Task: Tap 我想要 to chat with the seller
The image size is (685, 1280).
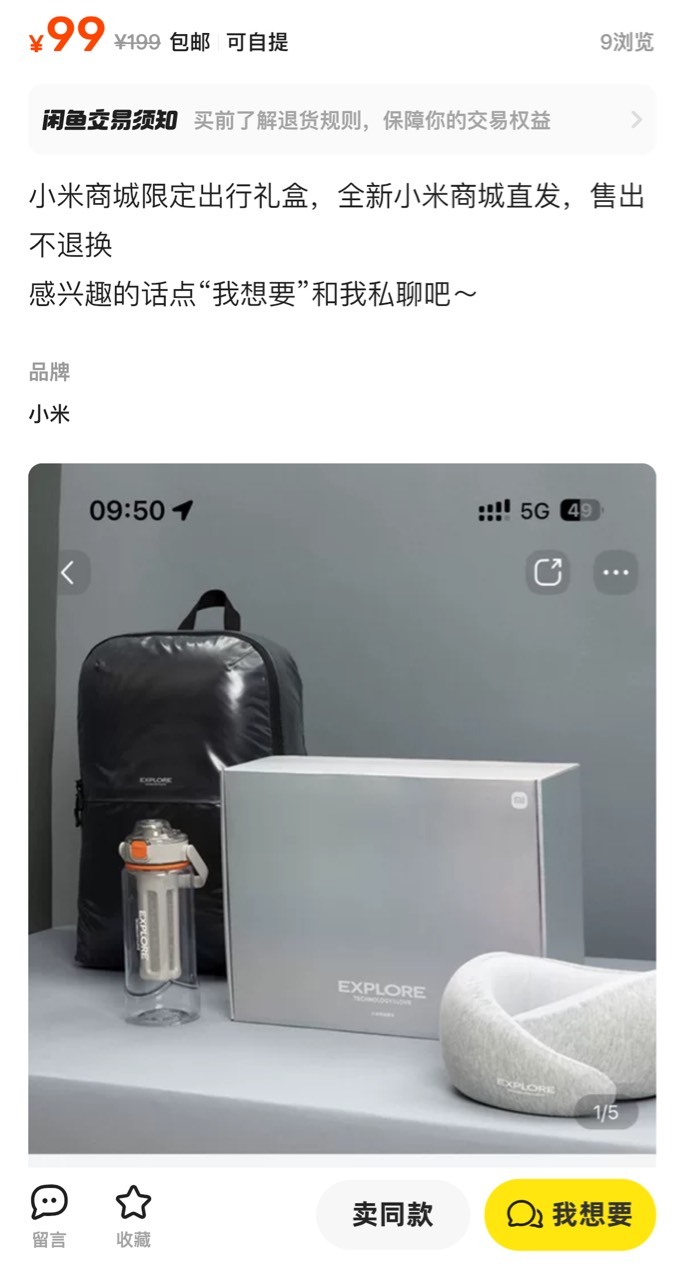Action: point(570,1215)
